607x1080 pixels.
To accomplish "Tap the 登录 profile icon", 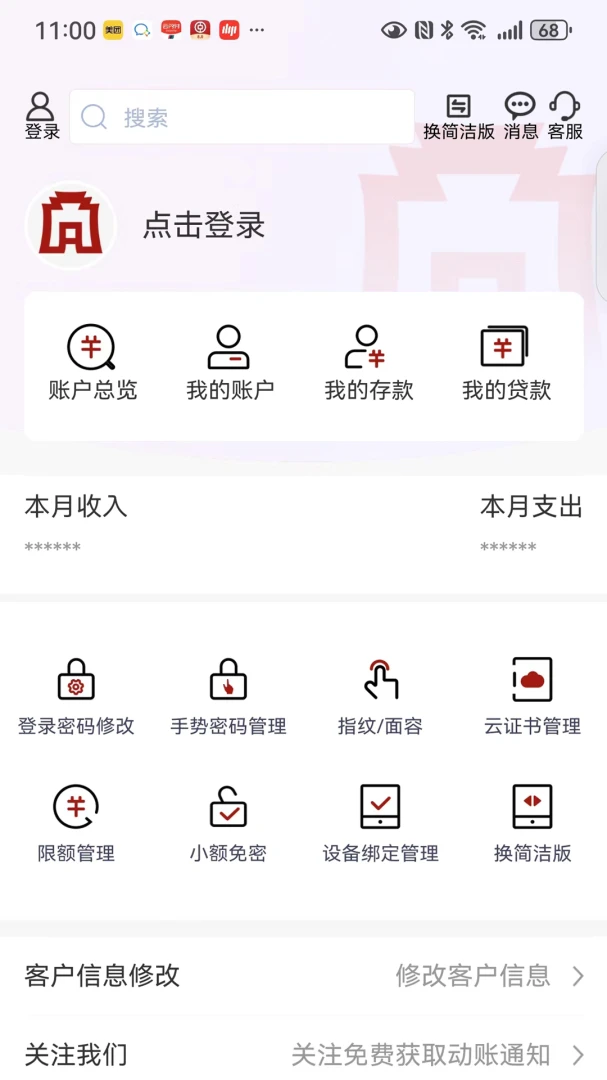I will click(41, 116).
